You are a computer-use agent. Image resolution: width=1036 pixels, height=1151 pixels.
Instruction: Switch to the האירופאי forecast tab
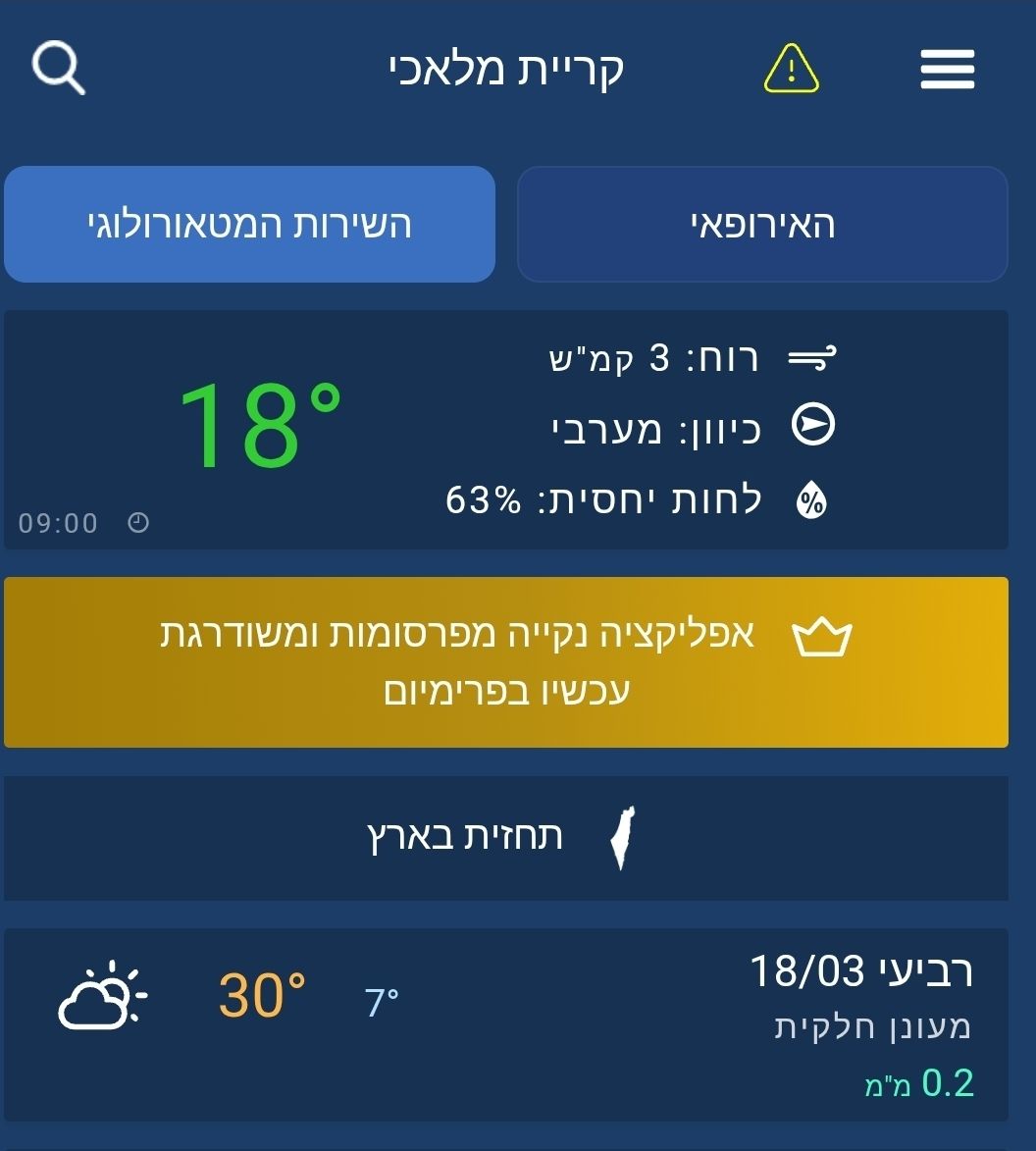tap(762, 225)
